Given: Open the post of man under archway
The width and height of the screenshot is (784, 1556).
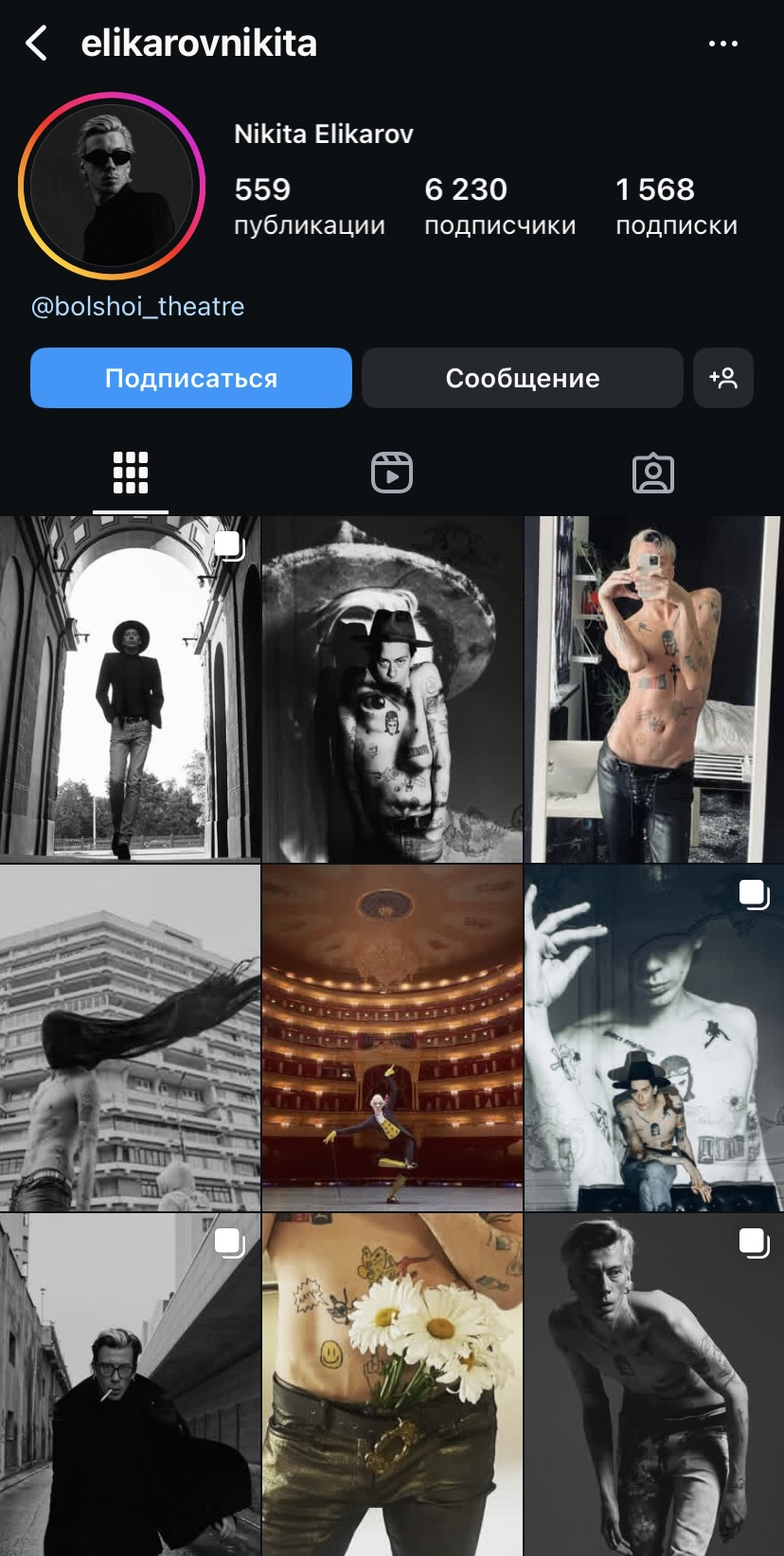Looking at the screenshot, I should tap(130, 689).
